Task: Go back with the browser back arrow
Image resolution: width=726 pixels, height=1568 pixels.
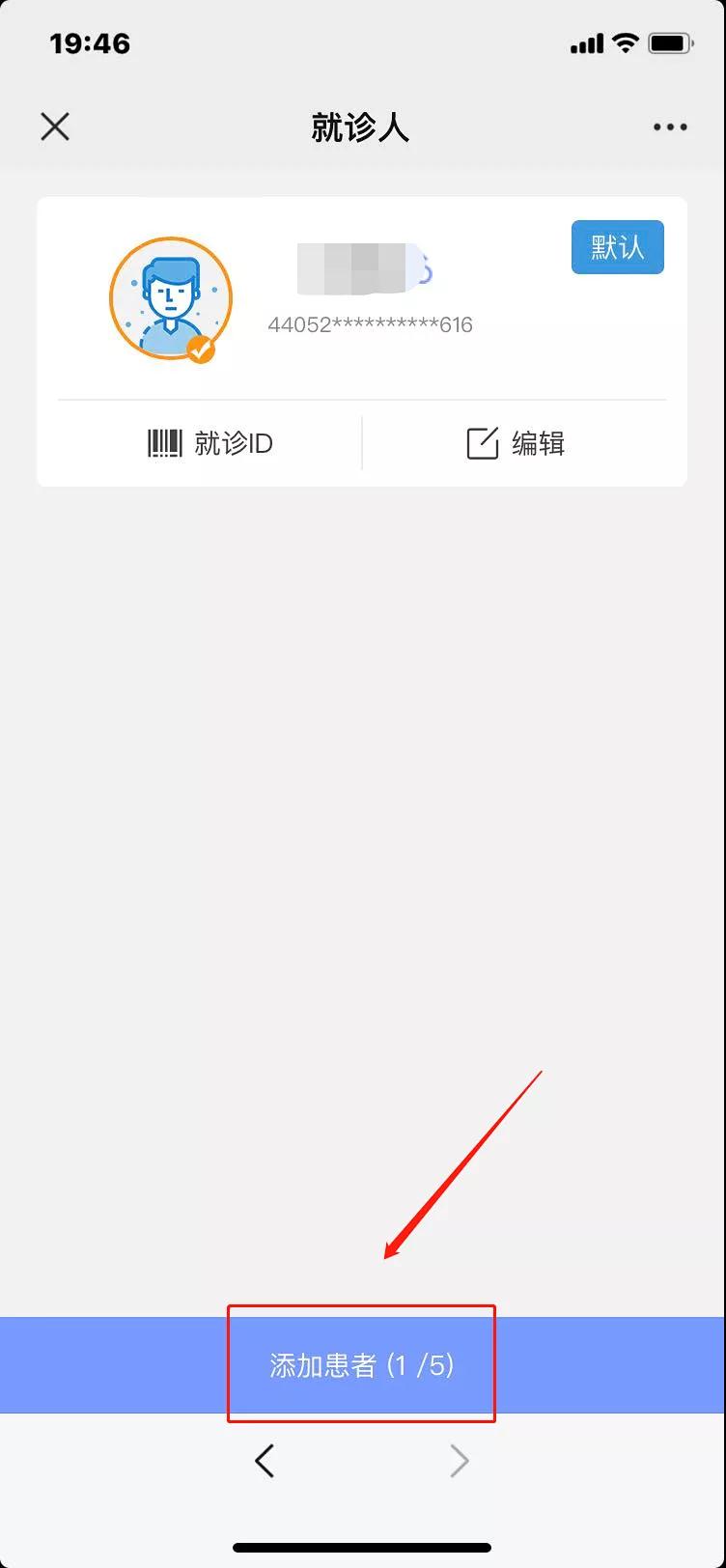Action: click(265, 1461)
